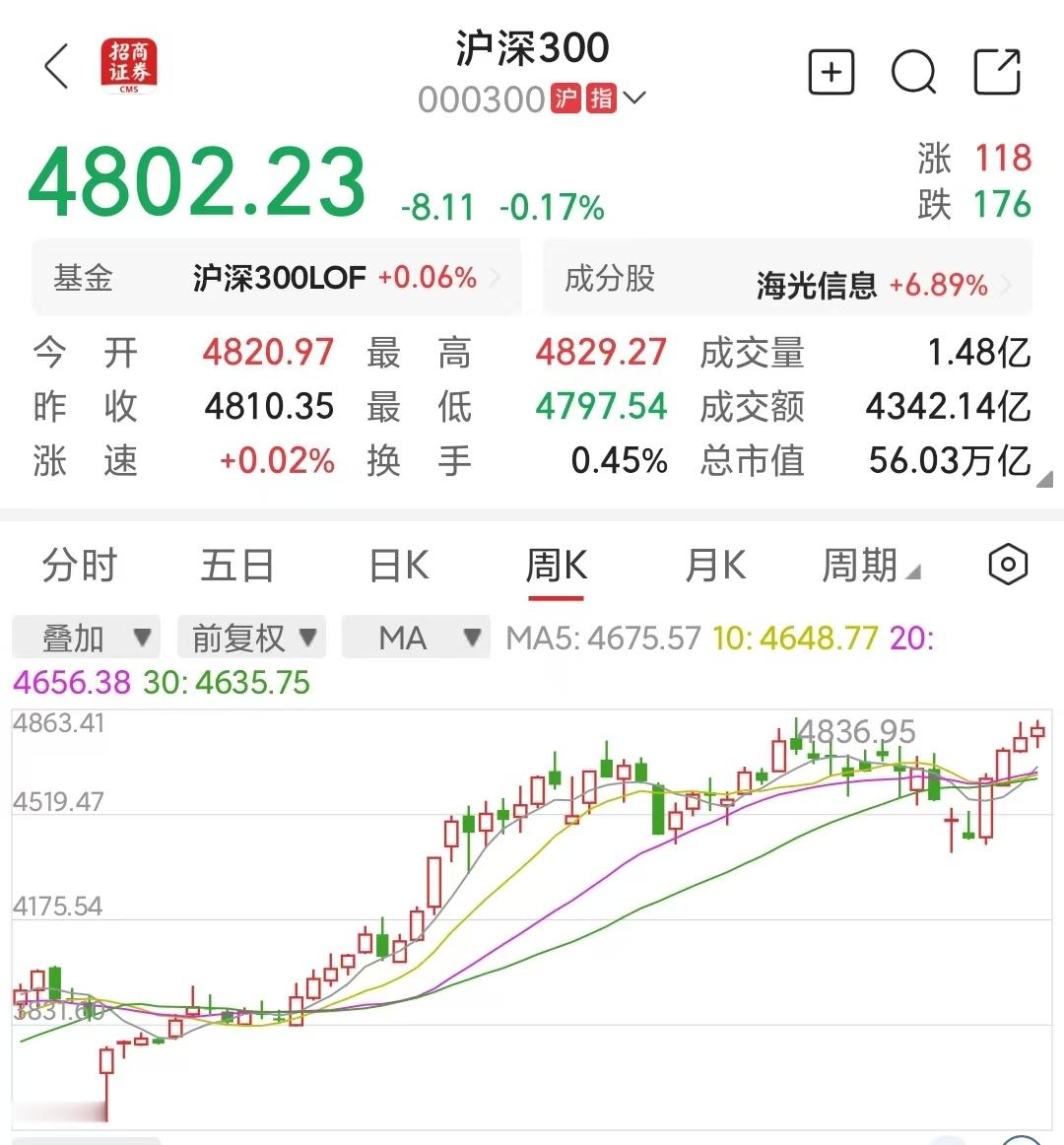Tap the 五日 five-day view

click(236, 566)
